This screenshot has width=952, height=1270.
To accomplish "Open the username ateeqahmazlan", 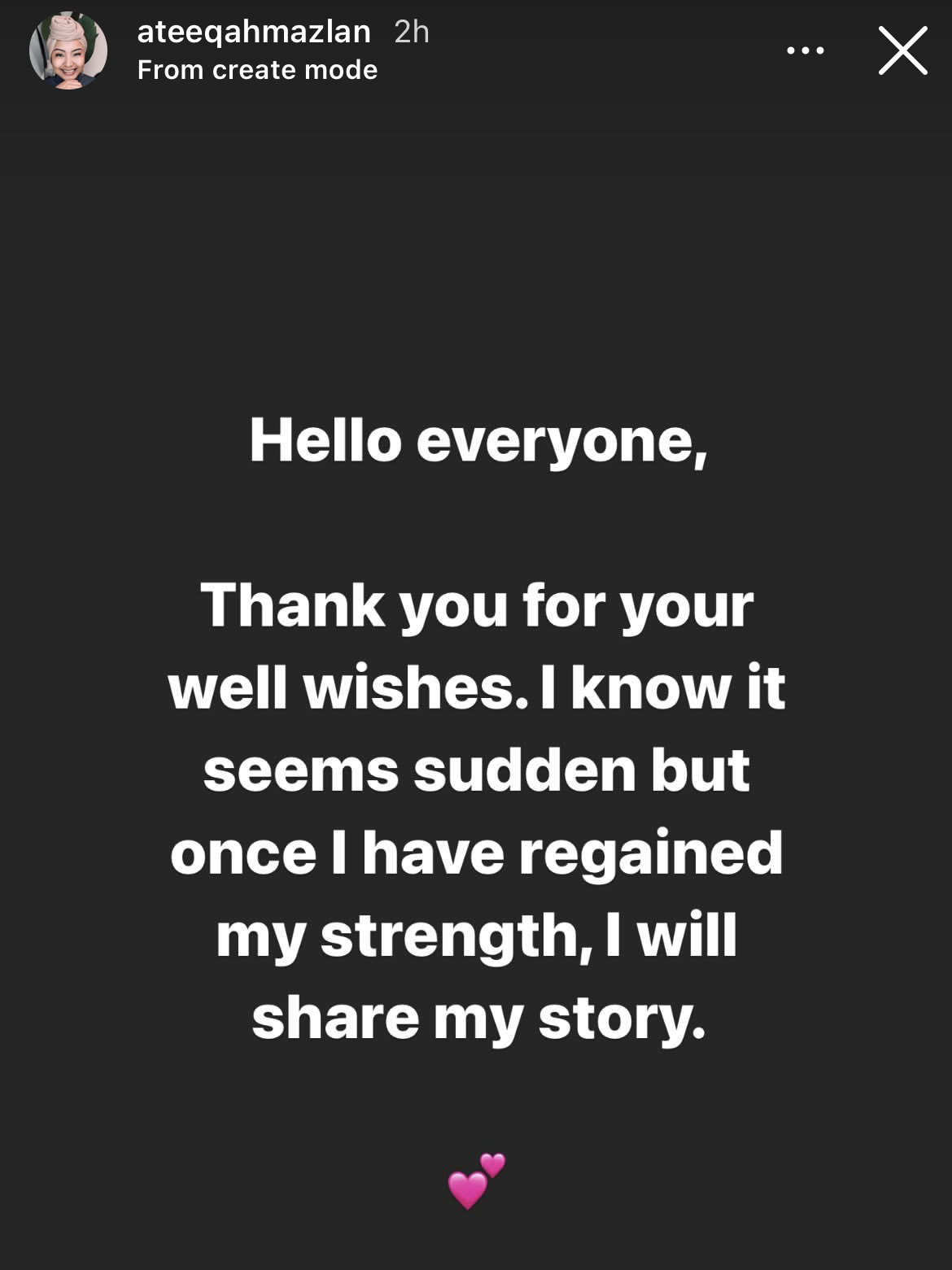I will (x=254, y=32).
